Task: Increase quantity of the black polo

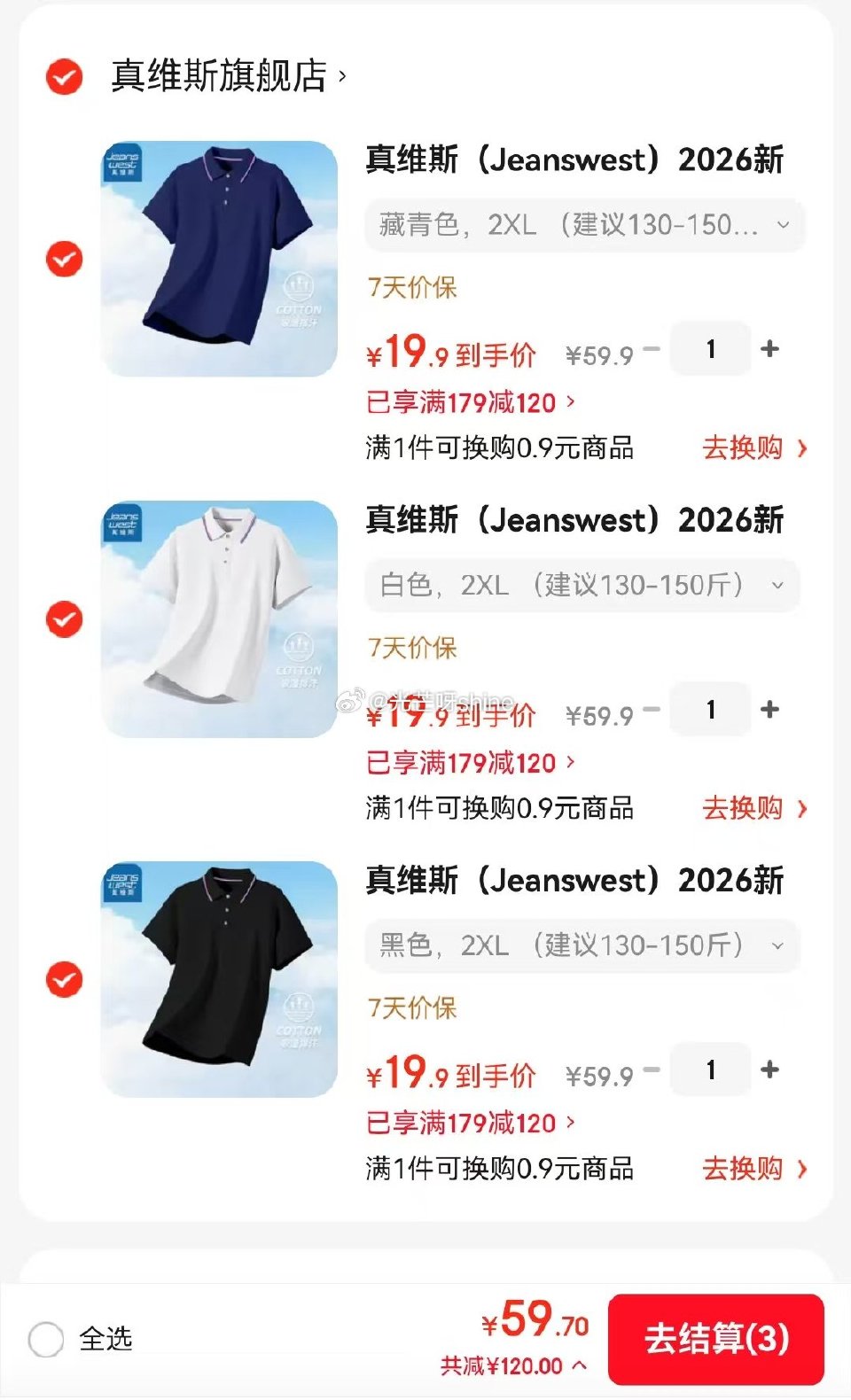Action: [769, 1069]
